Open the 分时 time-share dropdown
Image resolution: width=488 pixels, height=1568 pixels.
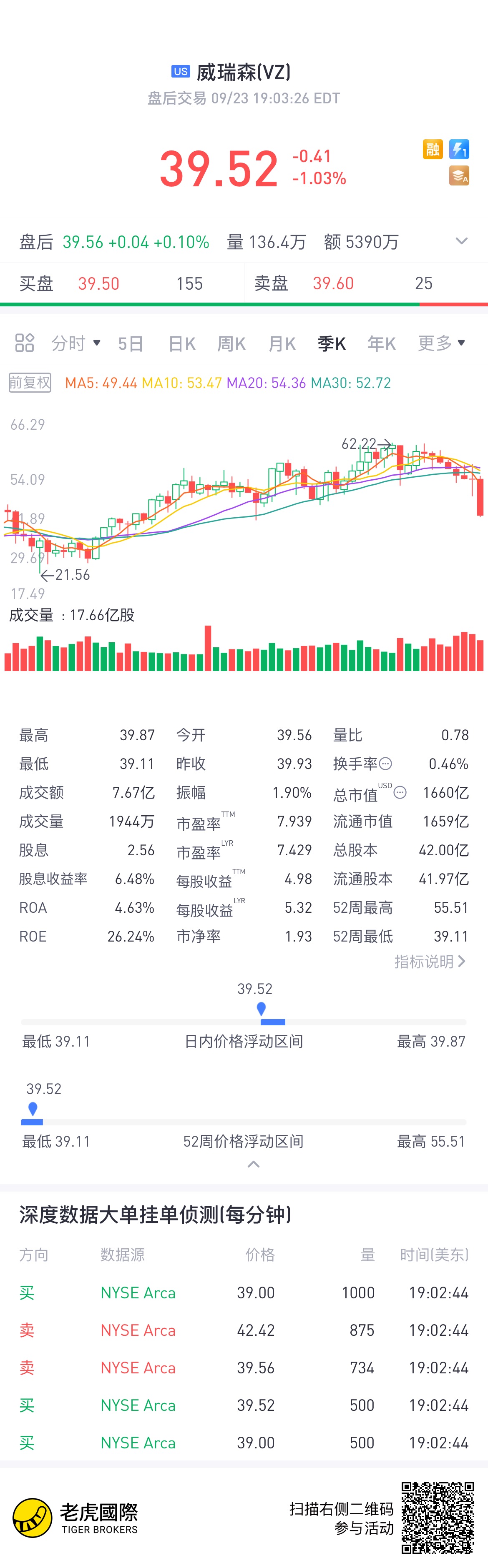pos(76,343)
